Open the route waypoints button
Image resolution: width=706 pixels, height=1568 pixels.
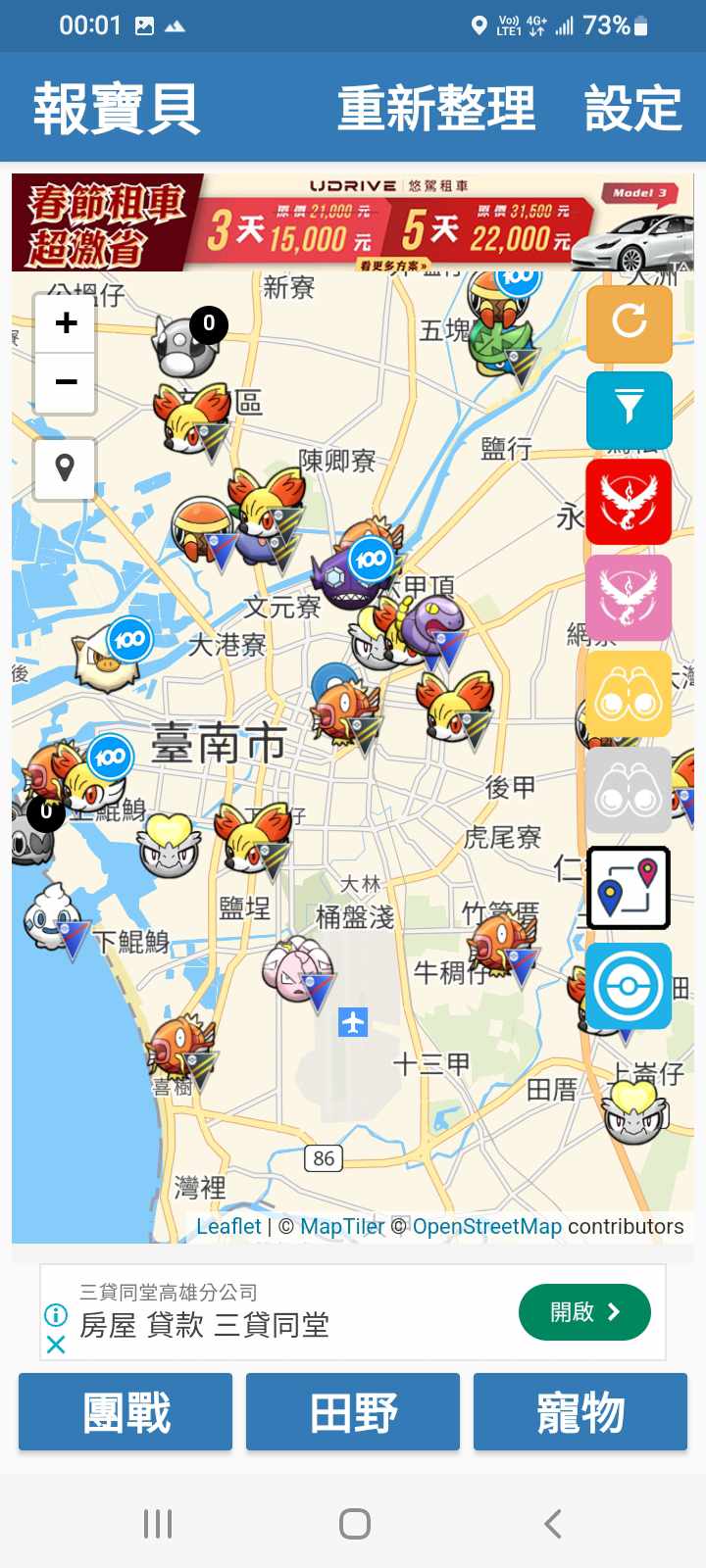(x=629, y=888)
